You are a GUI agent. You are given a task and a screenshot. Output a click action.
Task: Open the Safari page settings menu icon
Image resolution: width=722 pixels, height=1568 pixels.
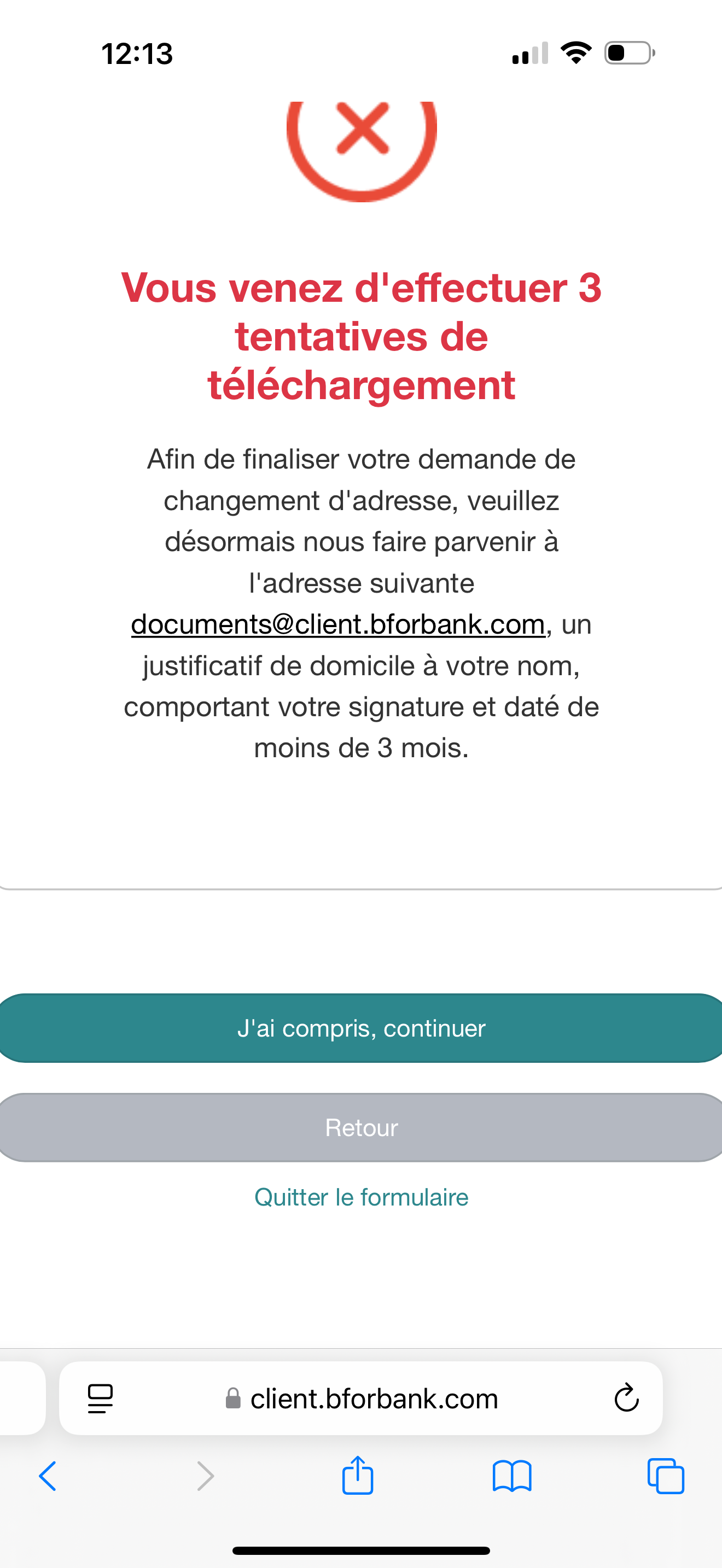pos(101,1398)
